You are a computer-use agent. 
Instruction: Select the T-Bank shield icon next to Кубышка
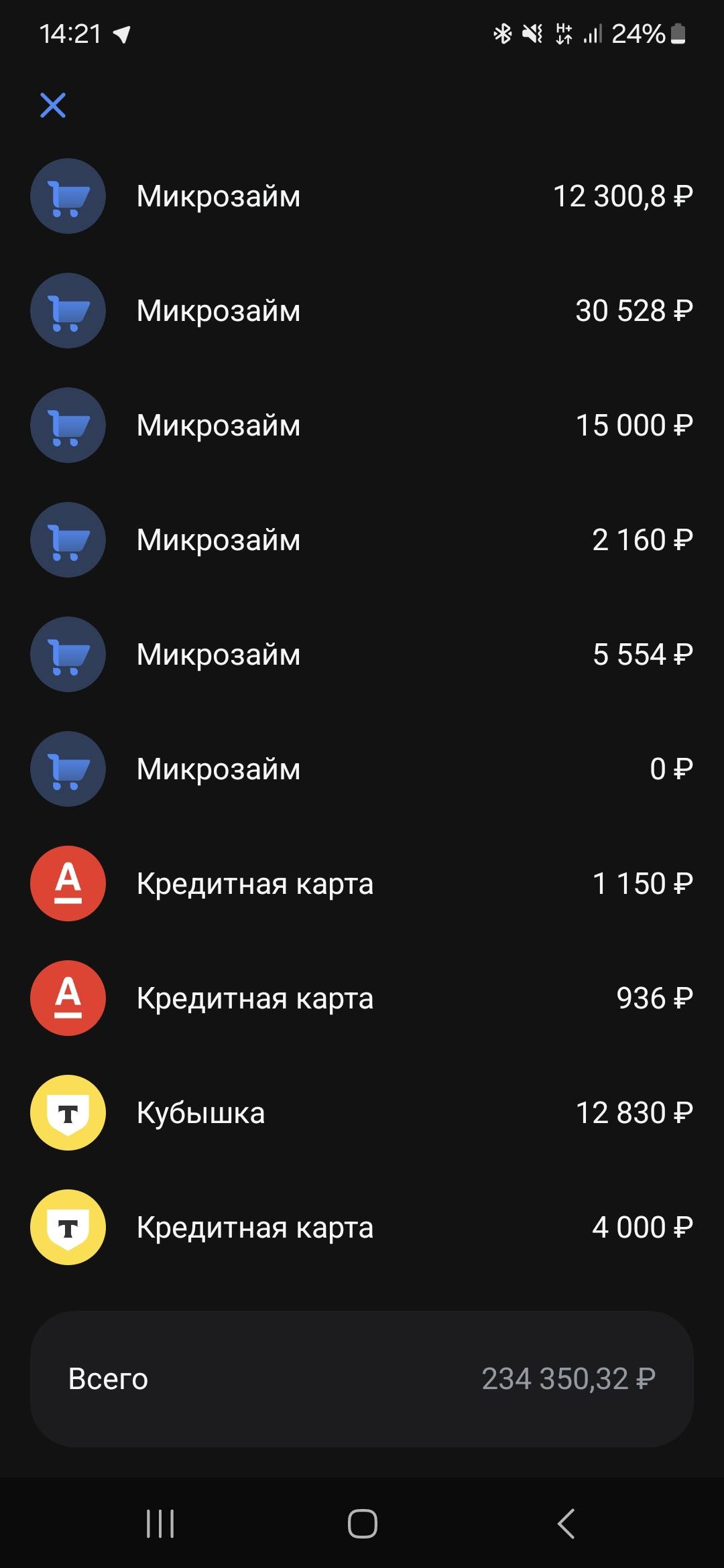coord(67,1112)
